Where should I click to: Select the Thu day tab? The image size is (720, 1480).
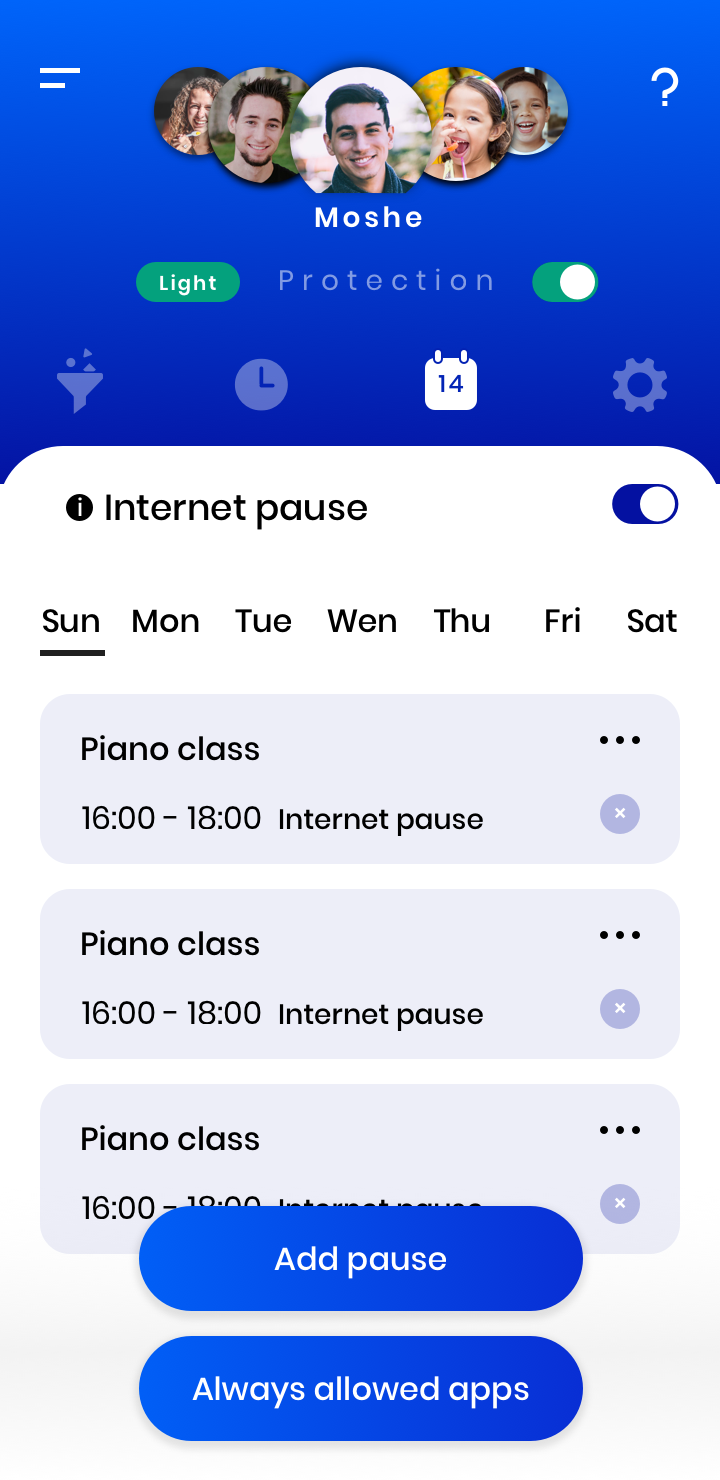click(x=462, y=622)
